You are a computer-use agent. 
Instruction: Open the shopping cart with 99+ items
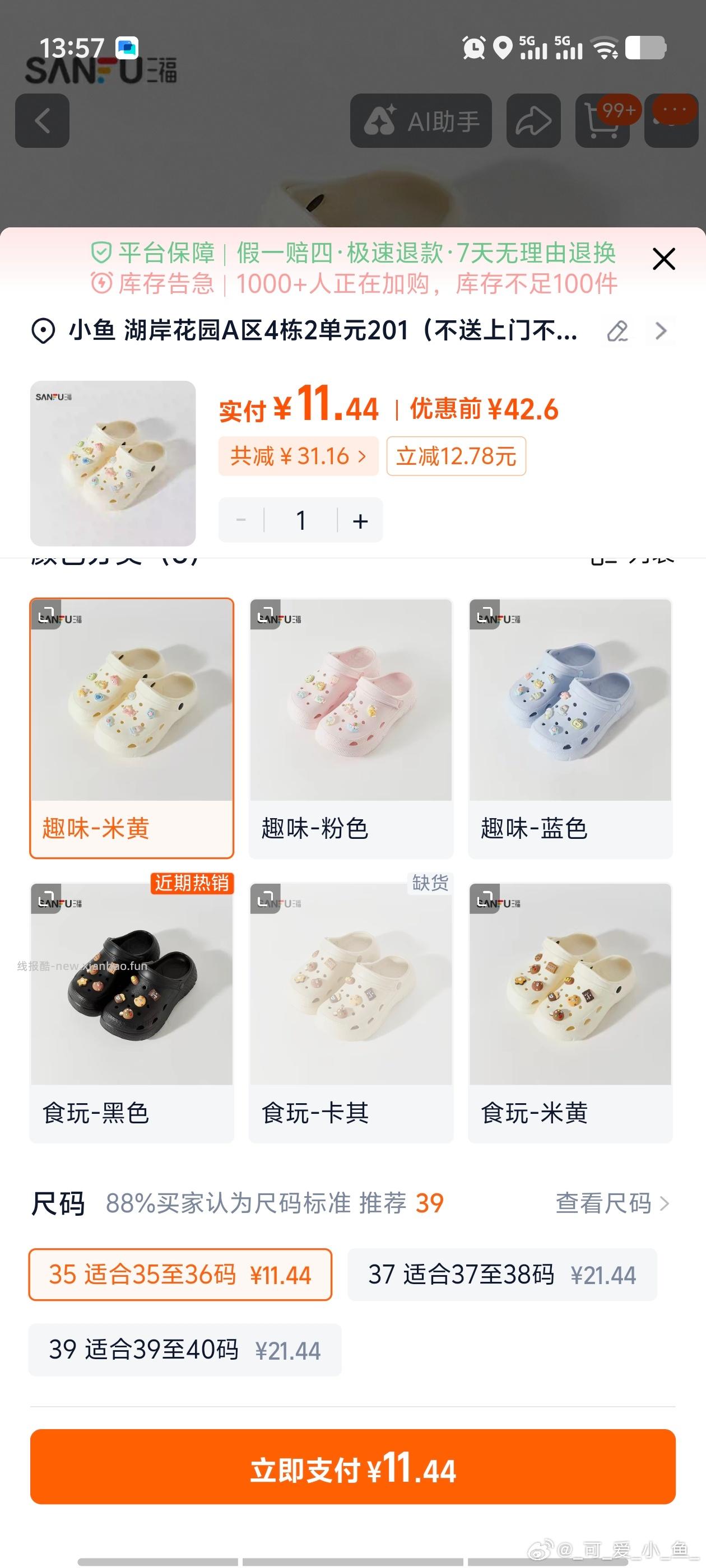click(x=602, y=120)
